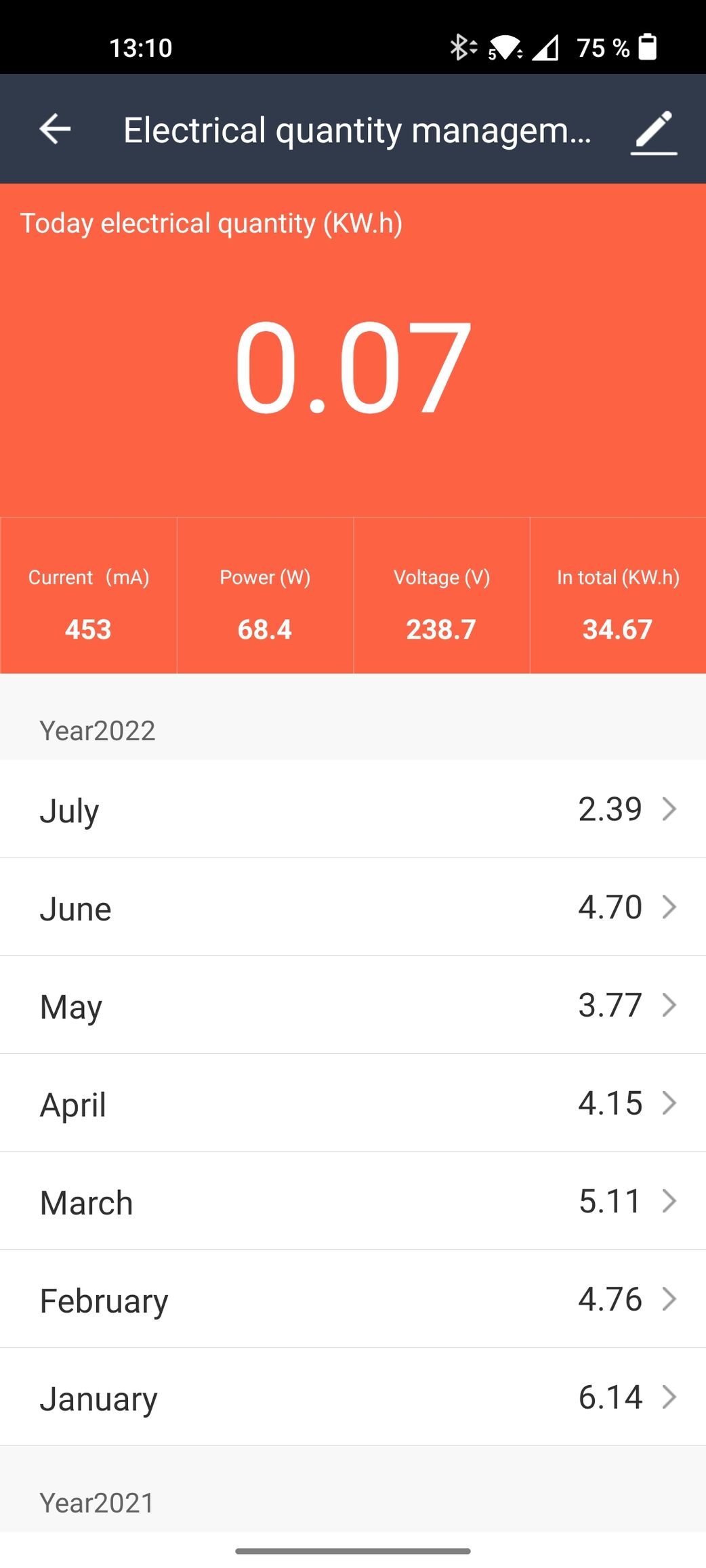
Task: Show March electricity details
Action: pos(353,1202)
